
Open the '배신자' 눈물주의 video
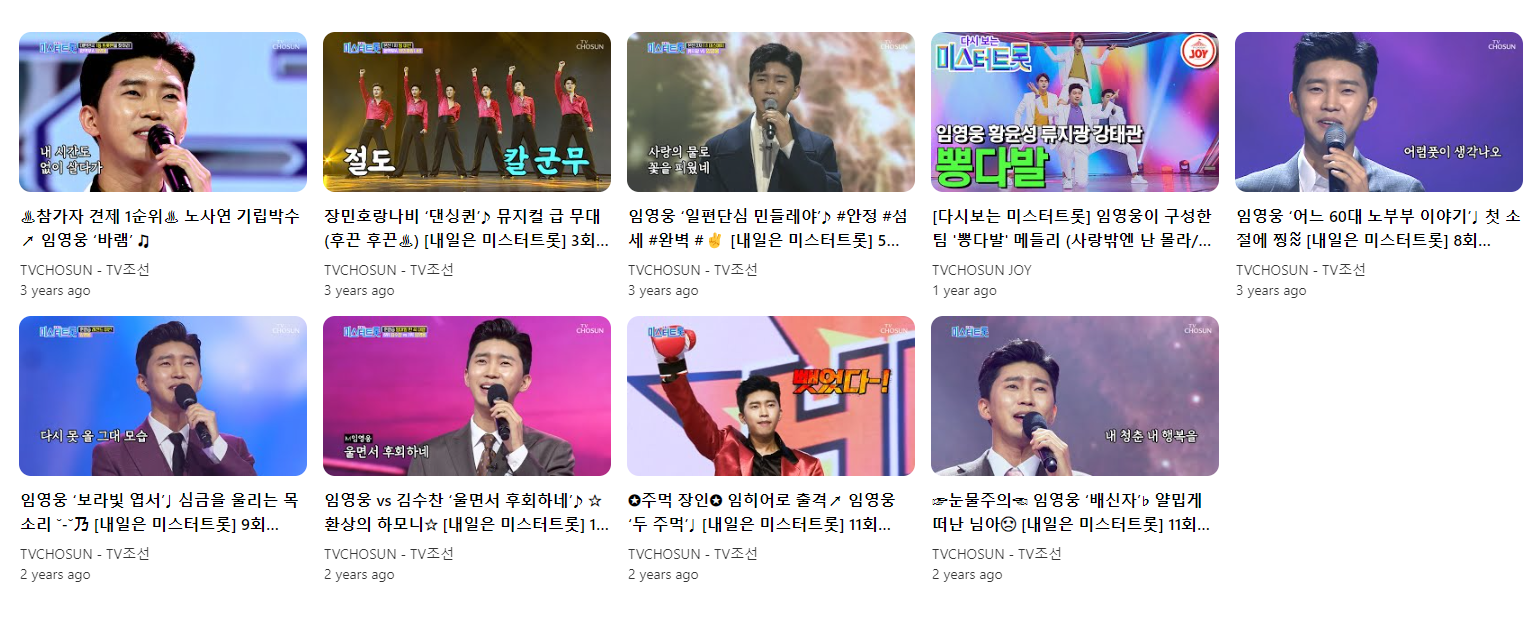(1074, 396)
